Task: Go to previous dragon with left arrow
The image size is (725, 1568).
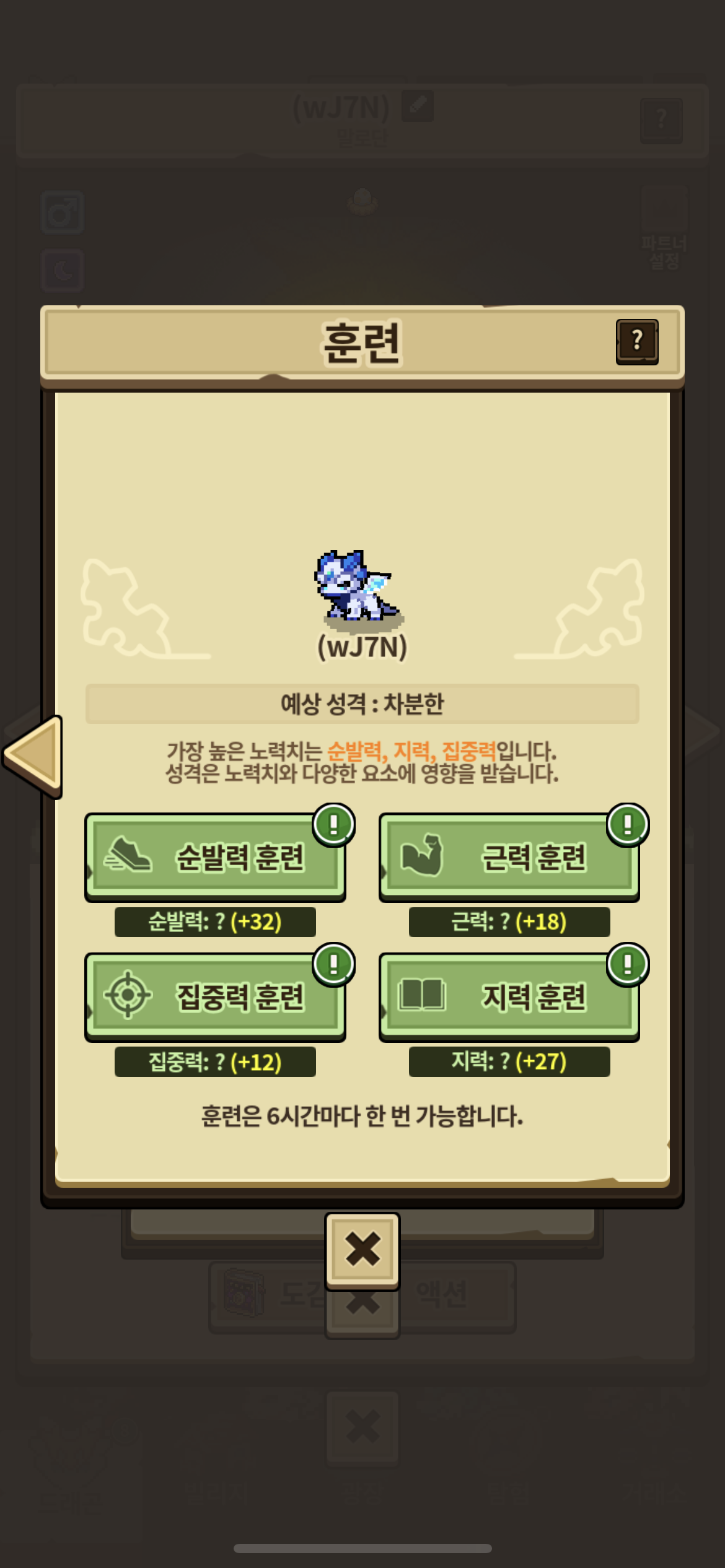Action: 33,756
